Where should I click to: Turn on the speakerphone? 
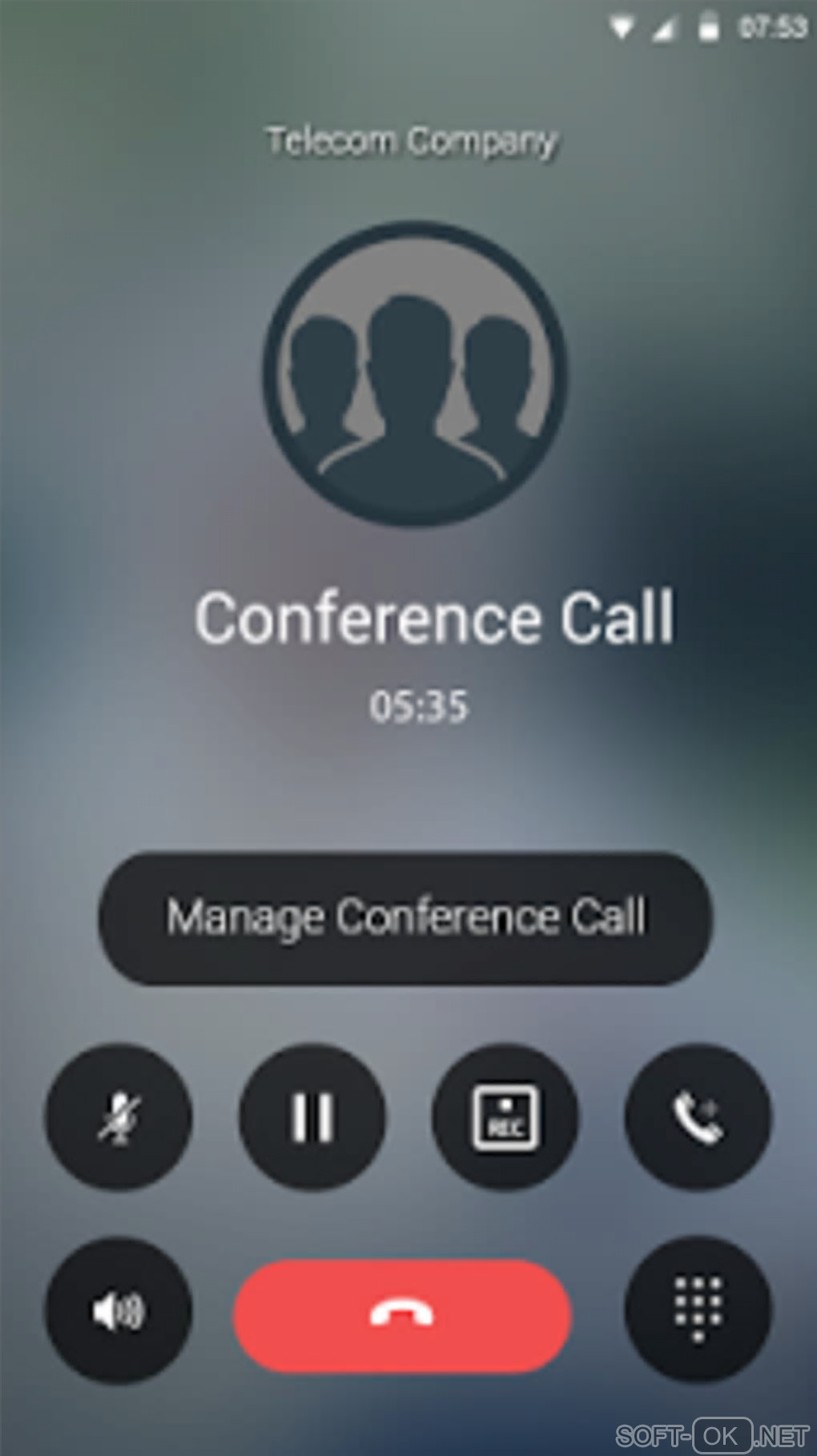(119, 1311)
